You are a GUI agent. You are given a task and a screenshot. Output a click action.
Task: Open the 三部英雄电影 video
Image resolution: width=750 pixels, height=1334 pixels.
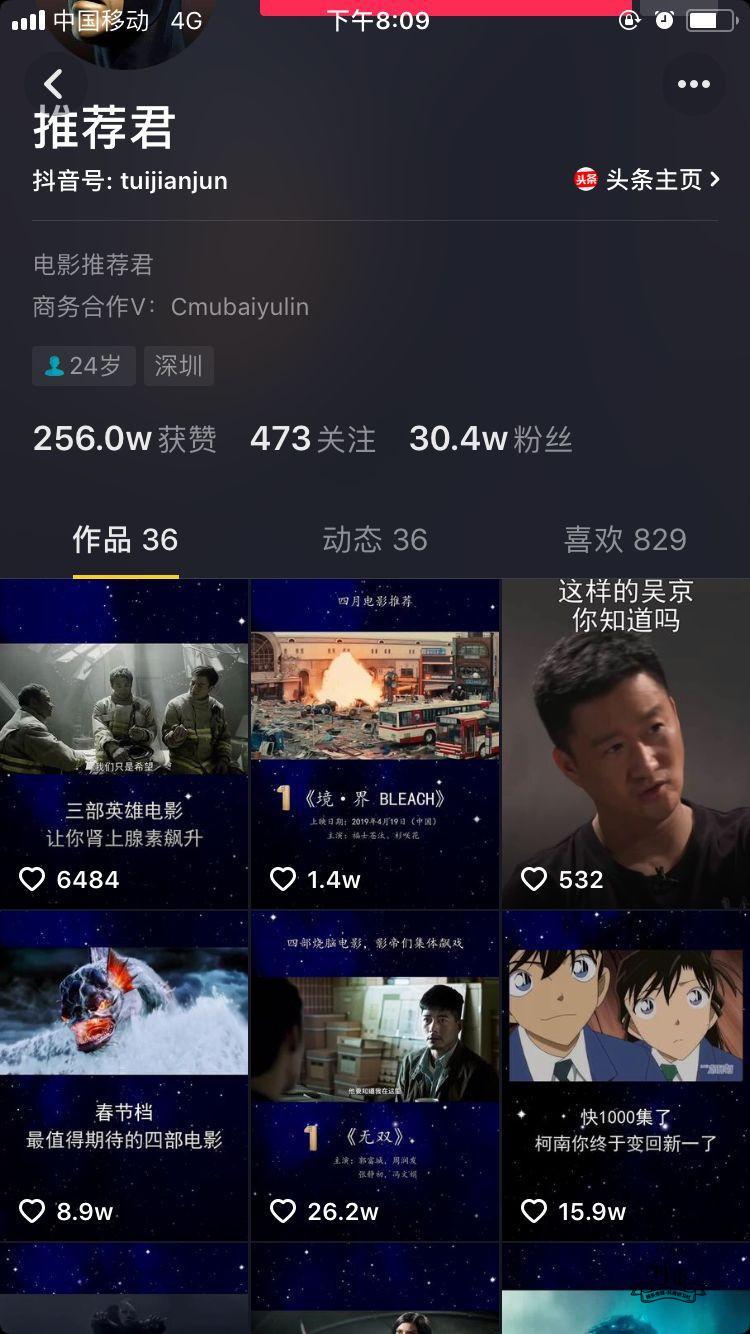click(x=124, y=744)
